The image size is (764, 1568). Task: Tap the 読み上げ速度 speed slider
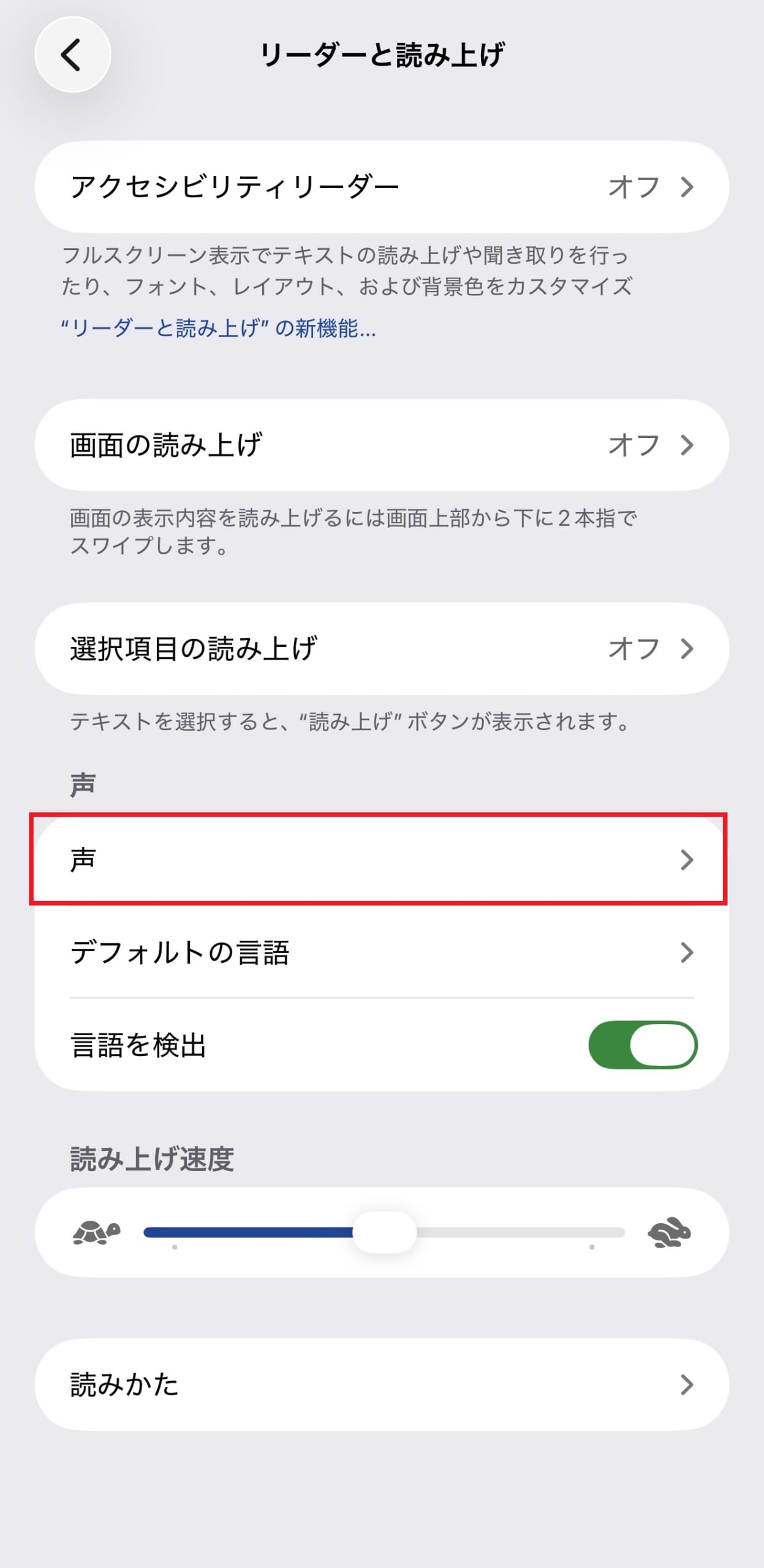[384, 1232]
